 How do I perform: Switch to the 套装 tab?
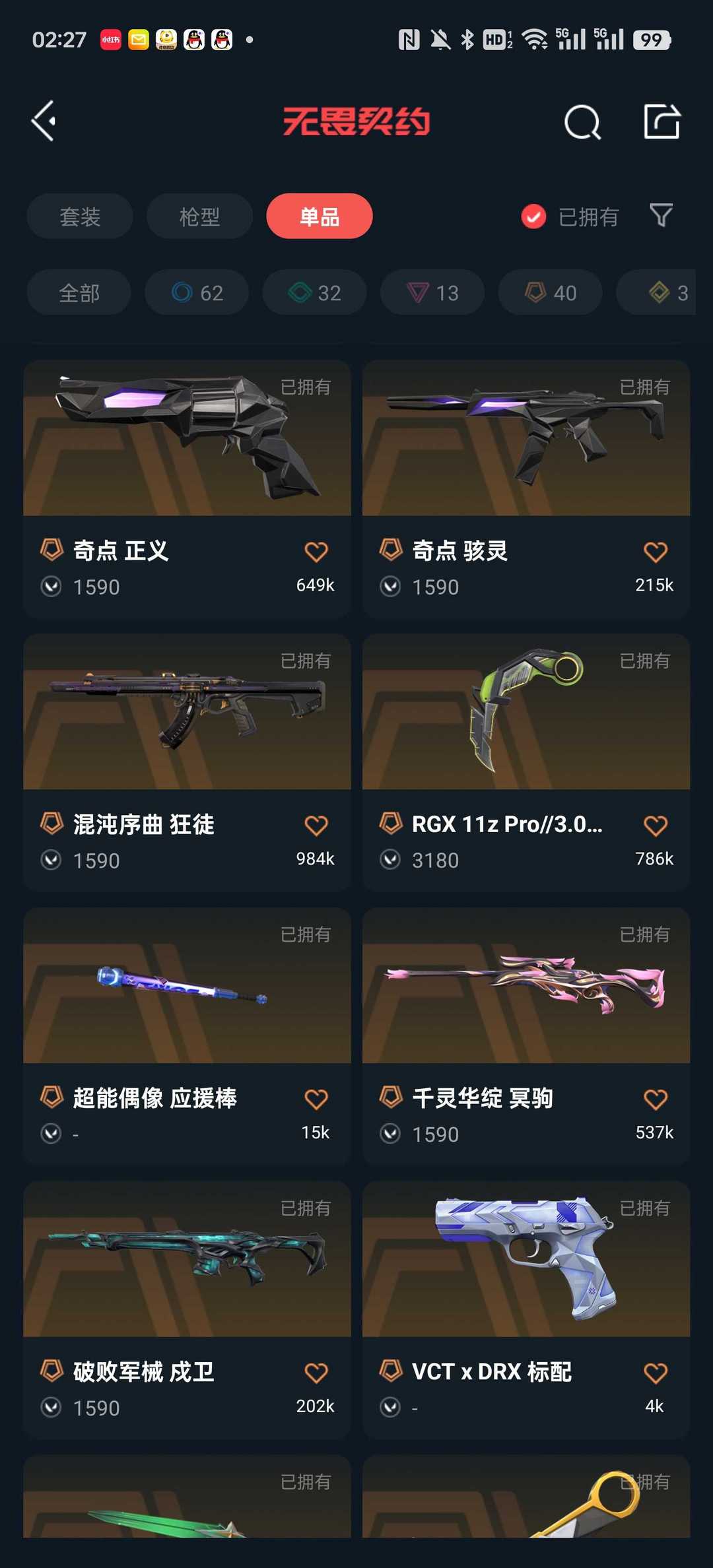click(x=80, y=216)
